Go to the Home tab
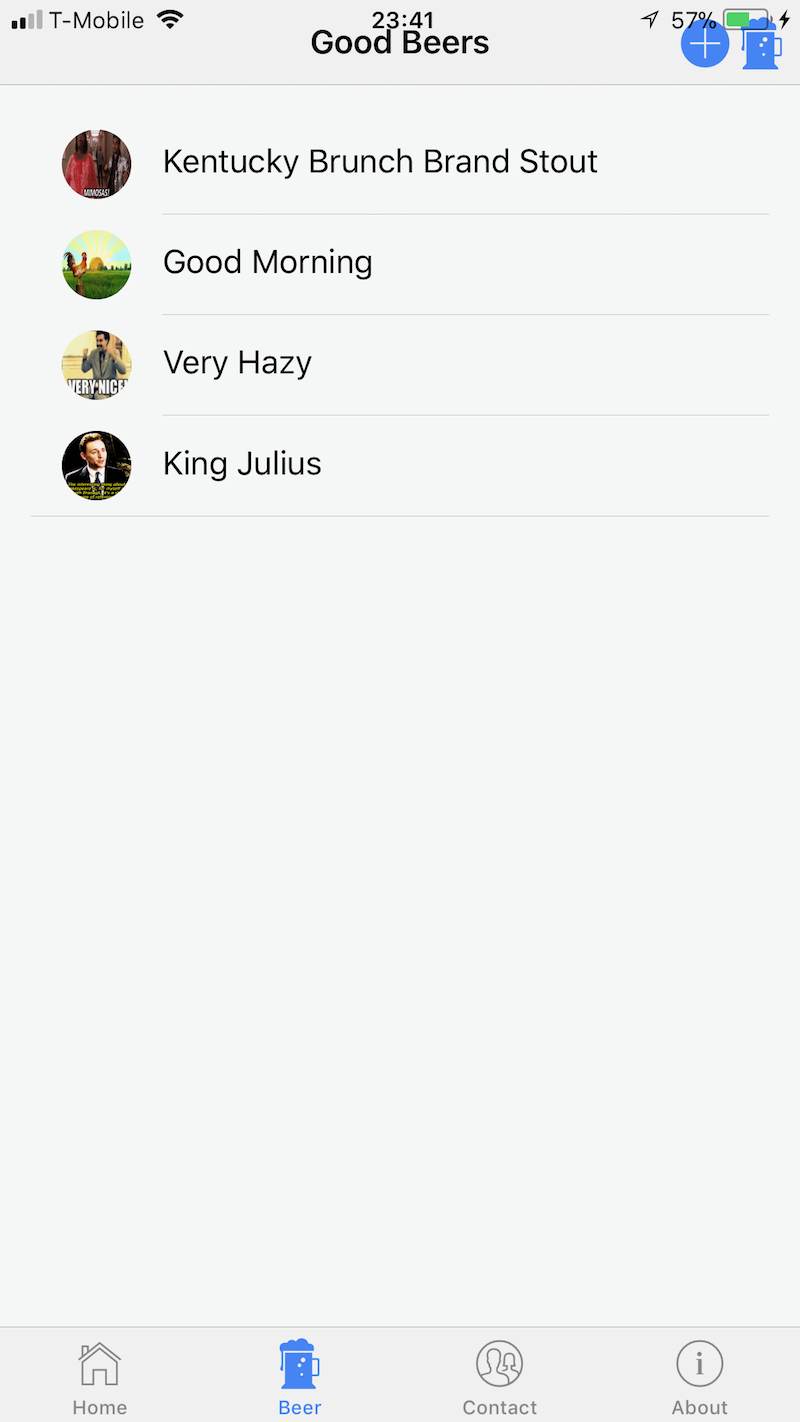This screenshot has height=1422, width=800. click(x=100, y=1378)
